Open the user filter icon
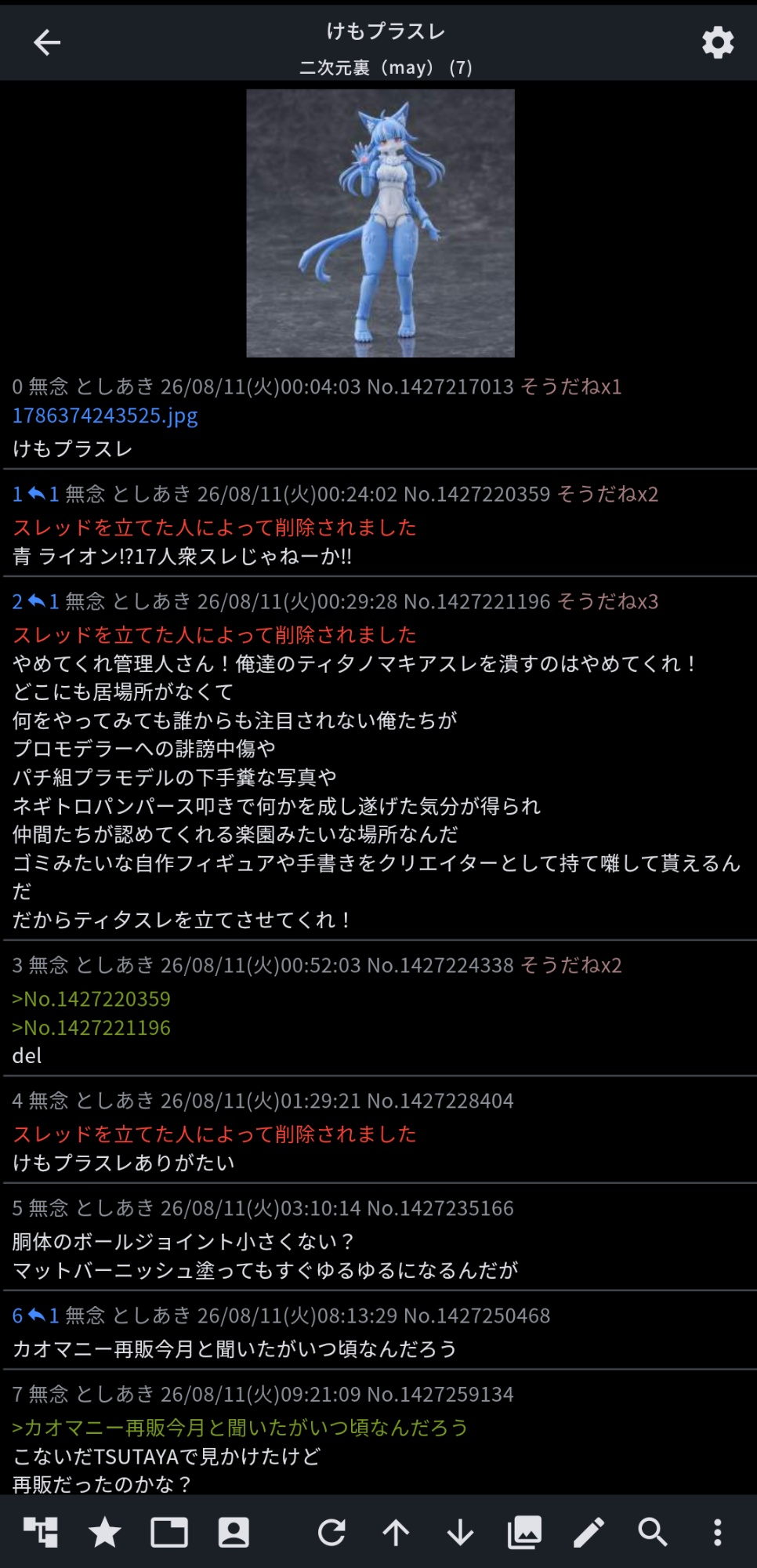 click(234, 1532)
